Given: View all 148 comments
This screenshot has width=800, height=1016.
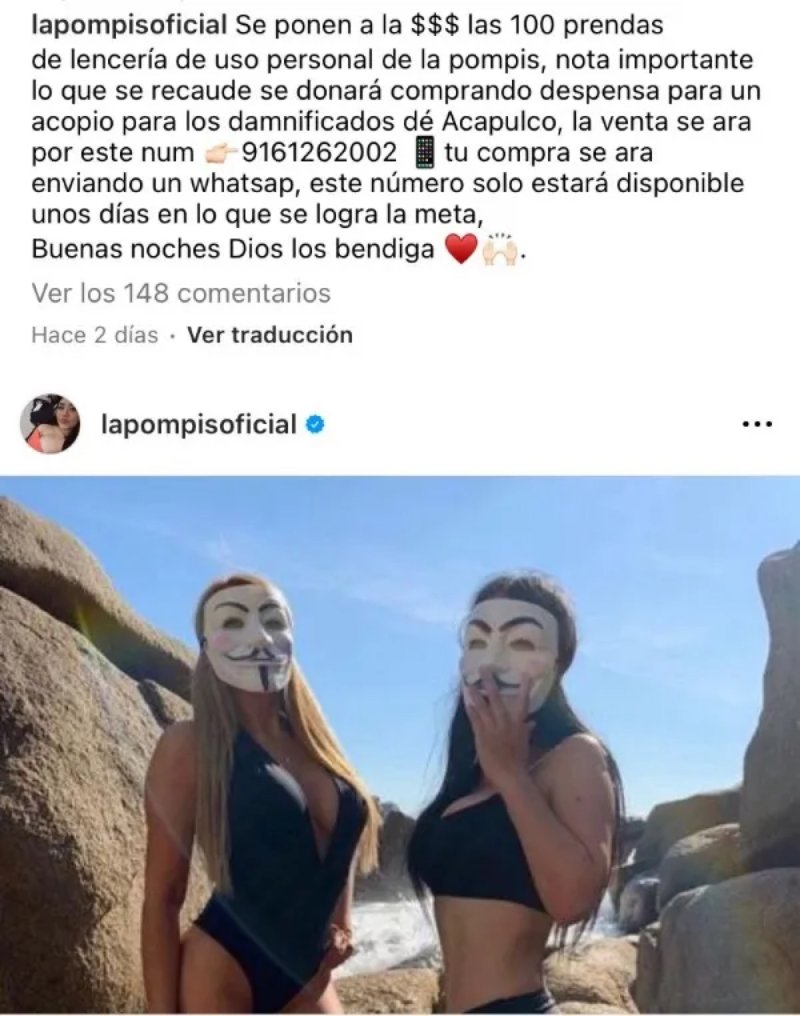Looking at the screenshot, I should [x=181, y=294].
